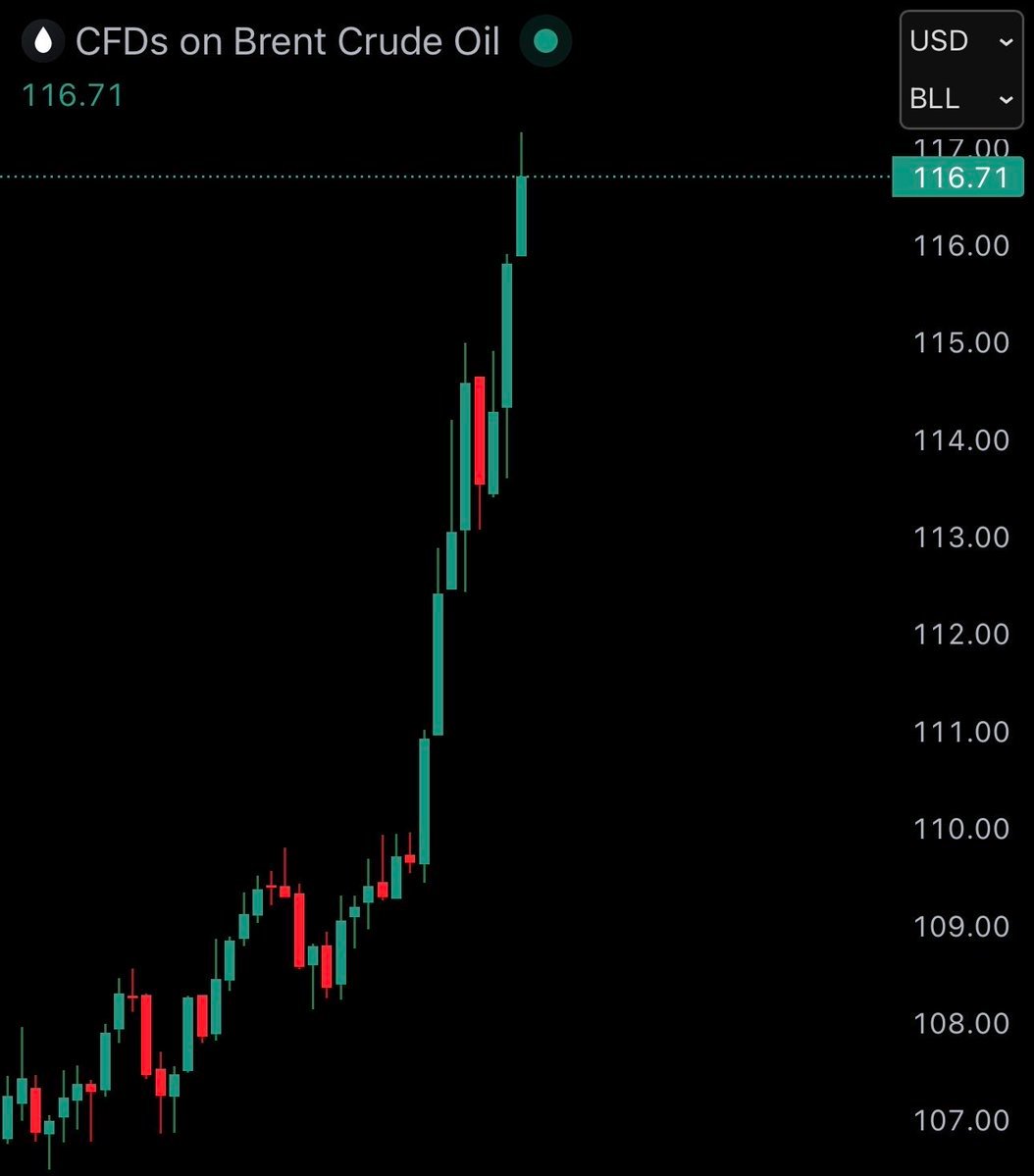Screen dimensions: 1034x1176
Task: Click the BLL unit icon label
Action: tap(936, 98)
